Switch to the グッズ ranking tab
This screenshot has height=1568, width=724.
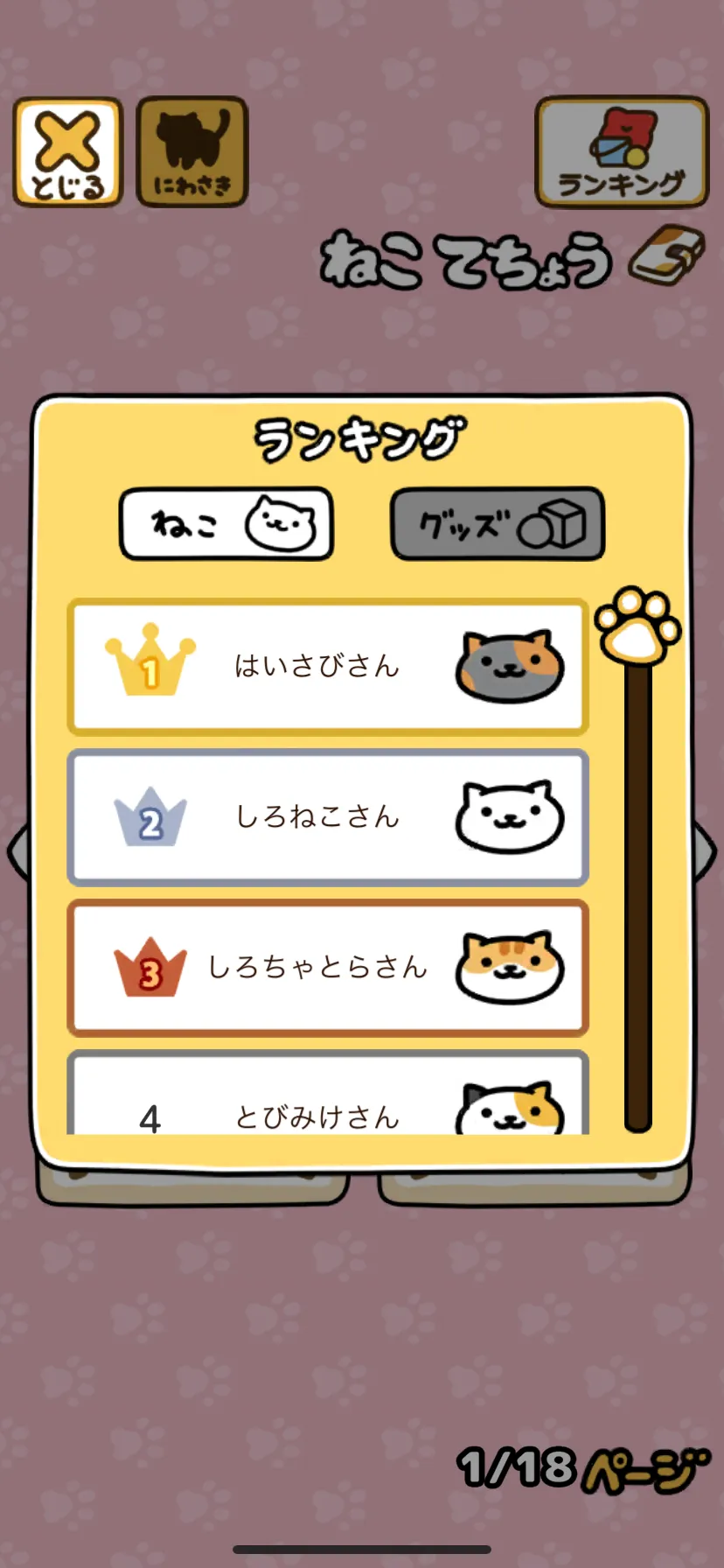[498, 524]
